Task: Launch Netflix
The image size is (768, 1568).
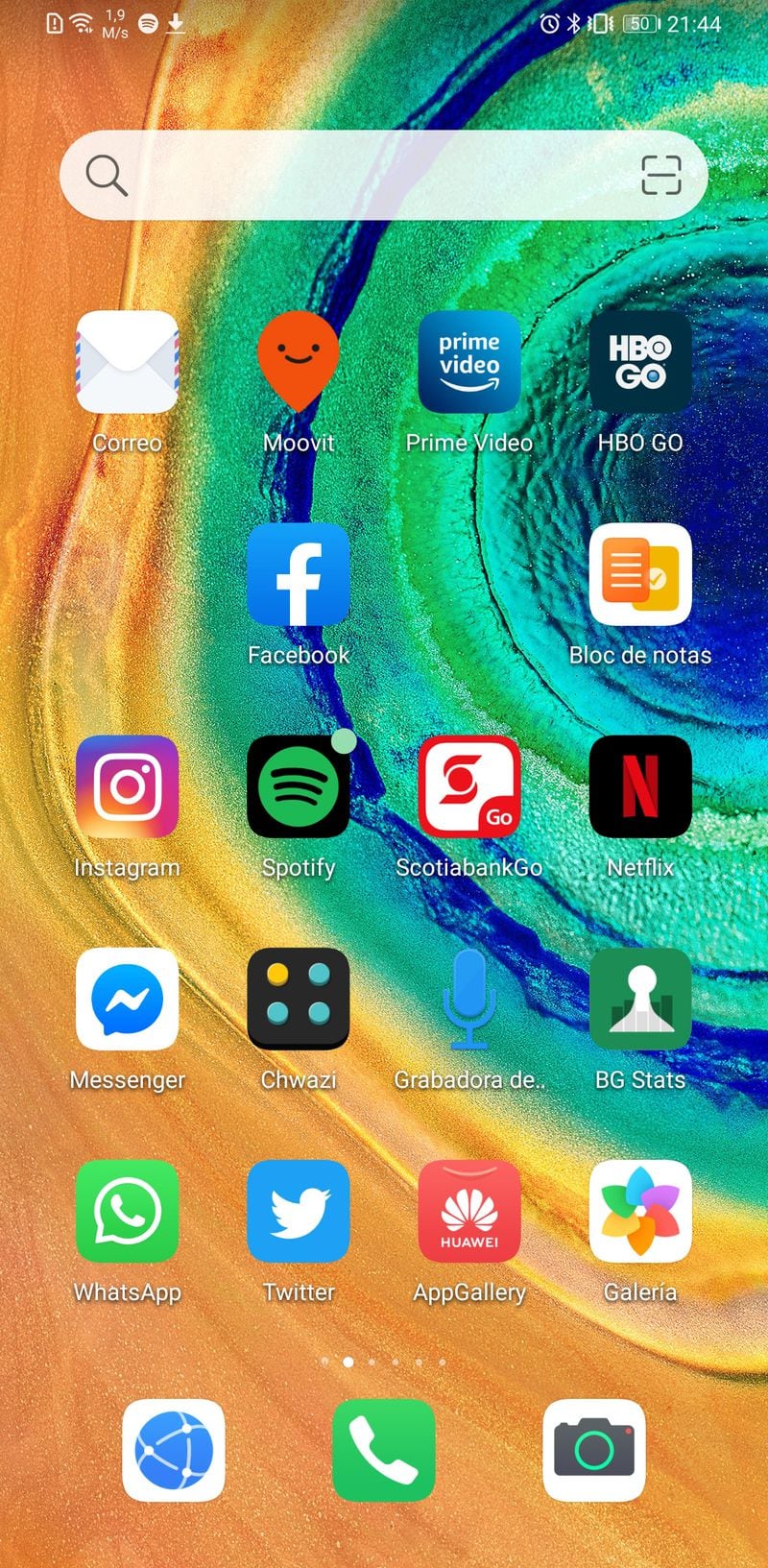Action: [640, 786]
